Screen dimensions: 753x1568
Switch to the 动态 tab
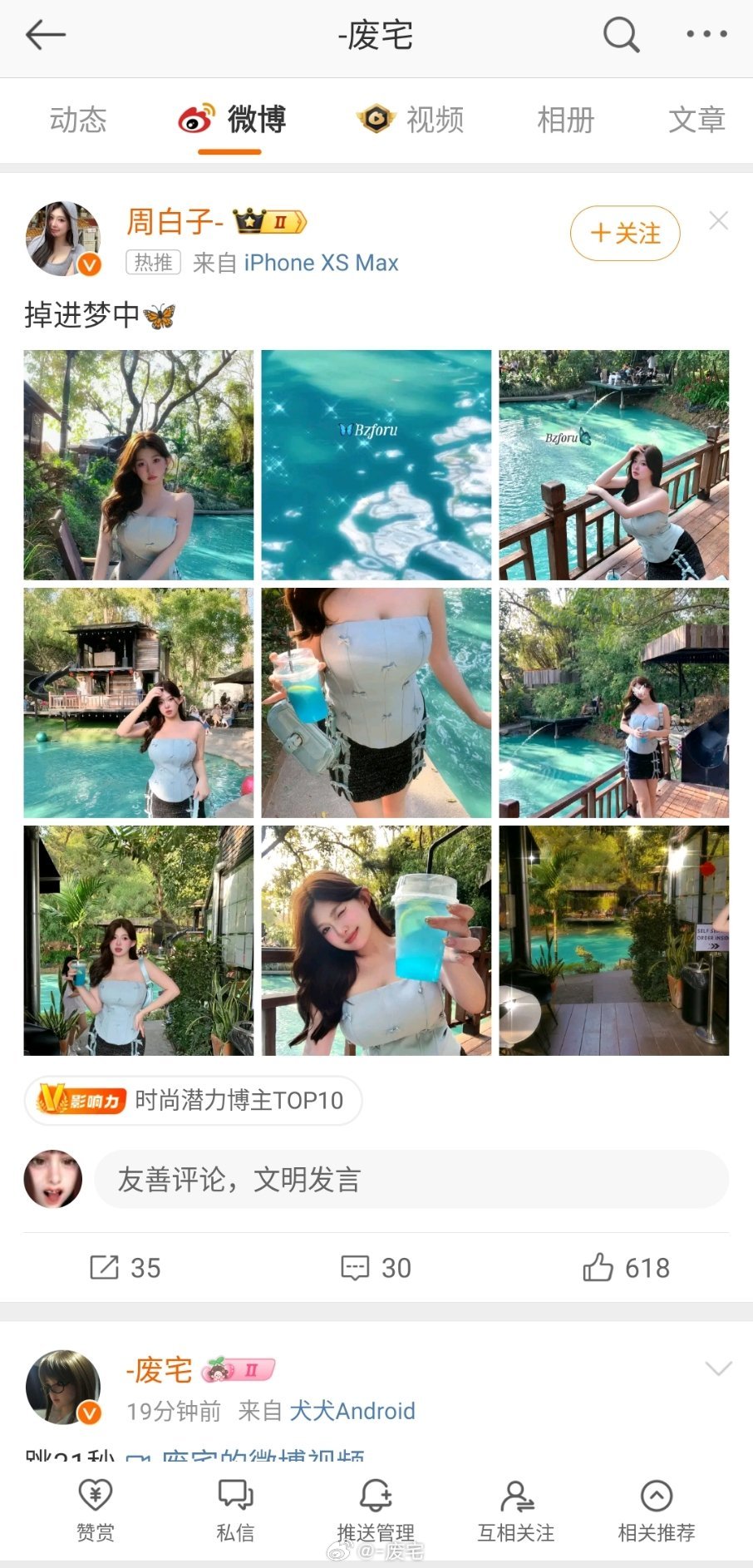coord(78,120)
